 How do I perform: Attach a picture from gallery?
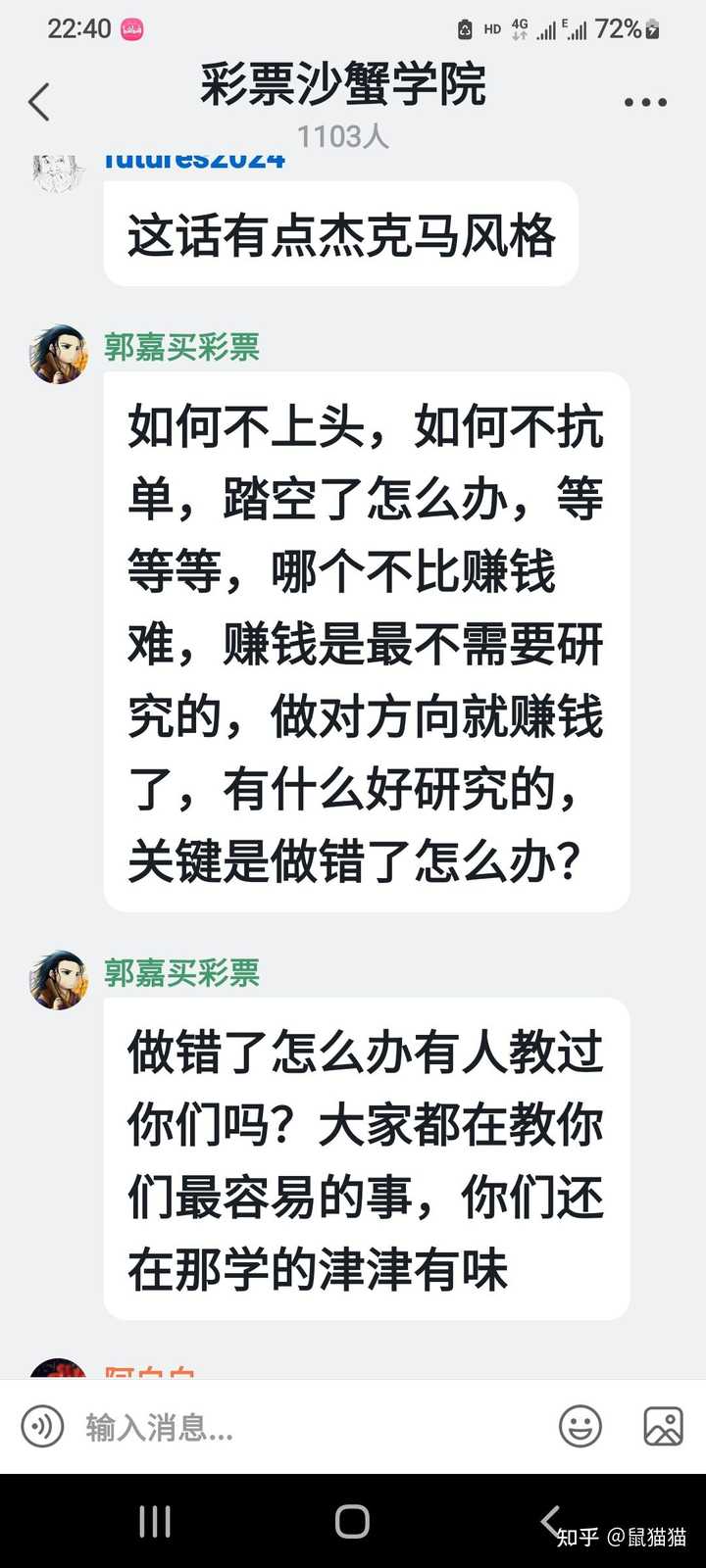click(x=663, y=1426)
